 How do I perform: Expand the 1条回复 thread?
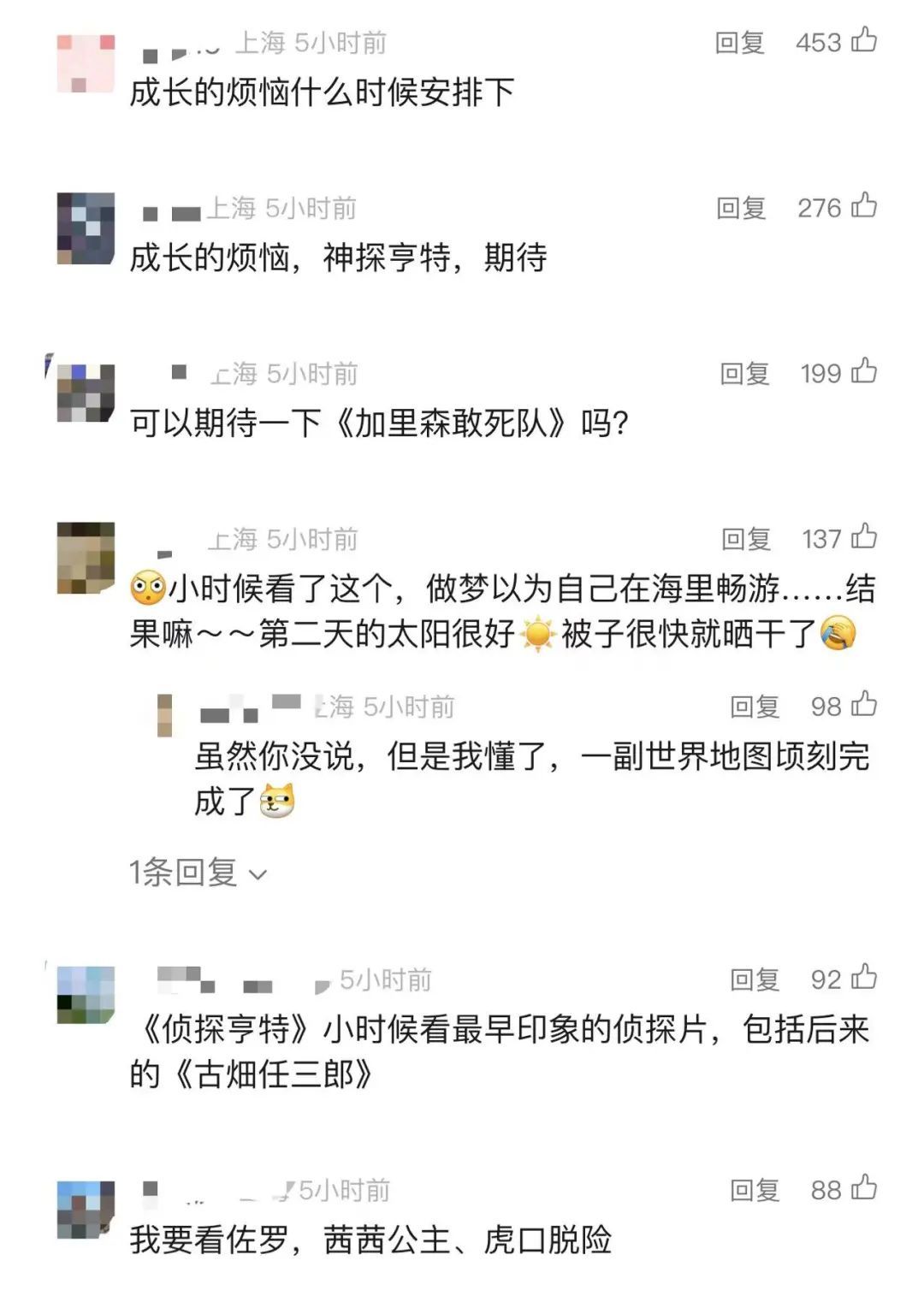(x=198, y=873)
